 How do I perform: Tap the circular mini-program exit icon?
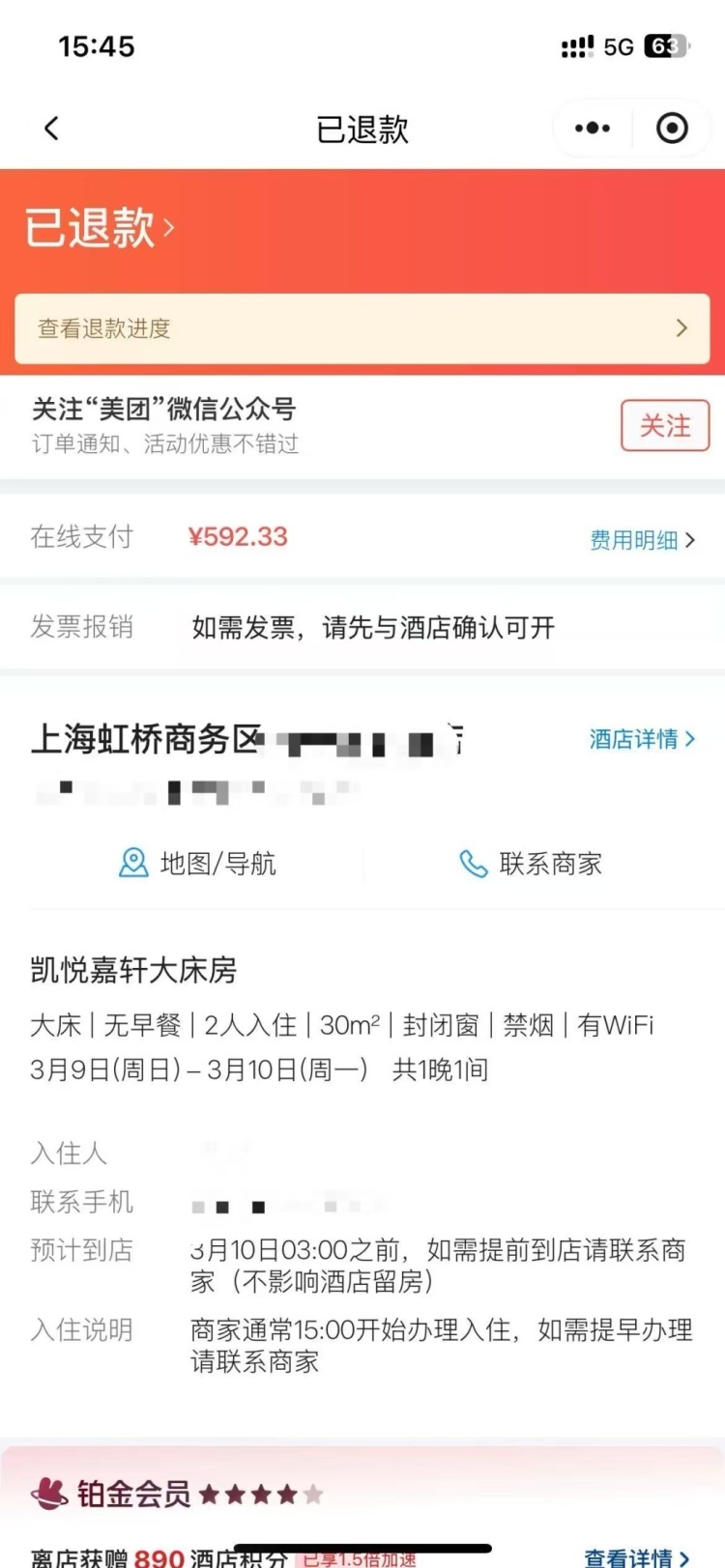[673, 128]
